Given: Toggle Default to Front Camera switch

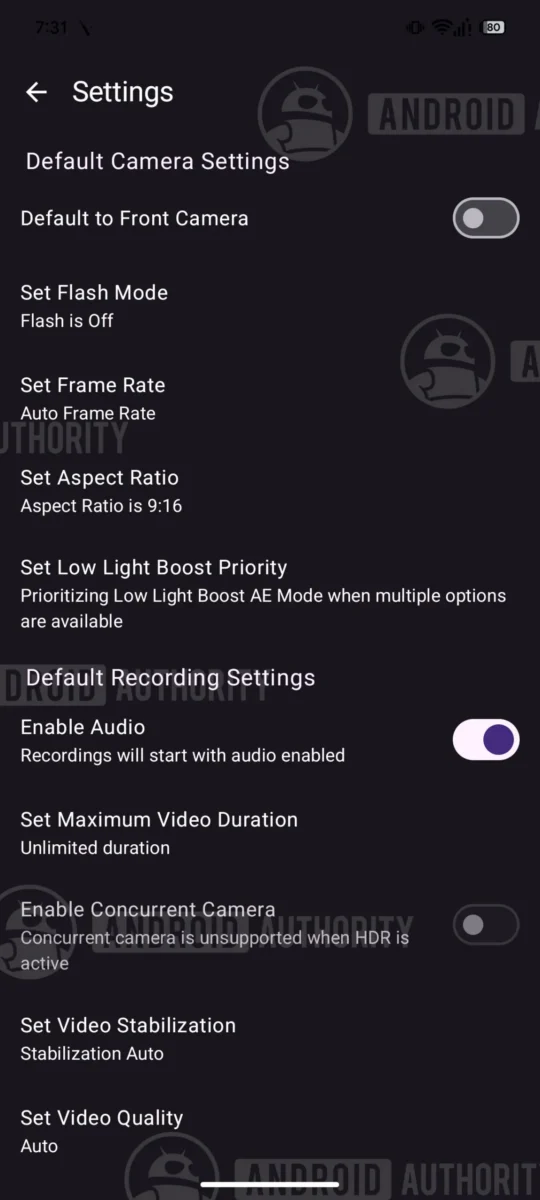Looking at the screenshot, I should click(486, 218).
